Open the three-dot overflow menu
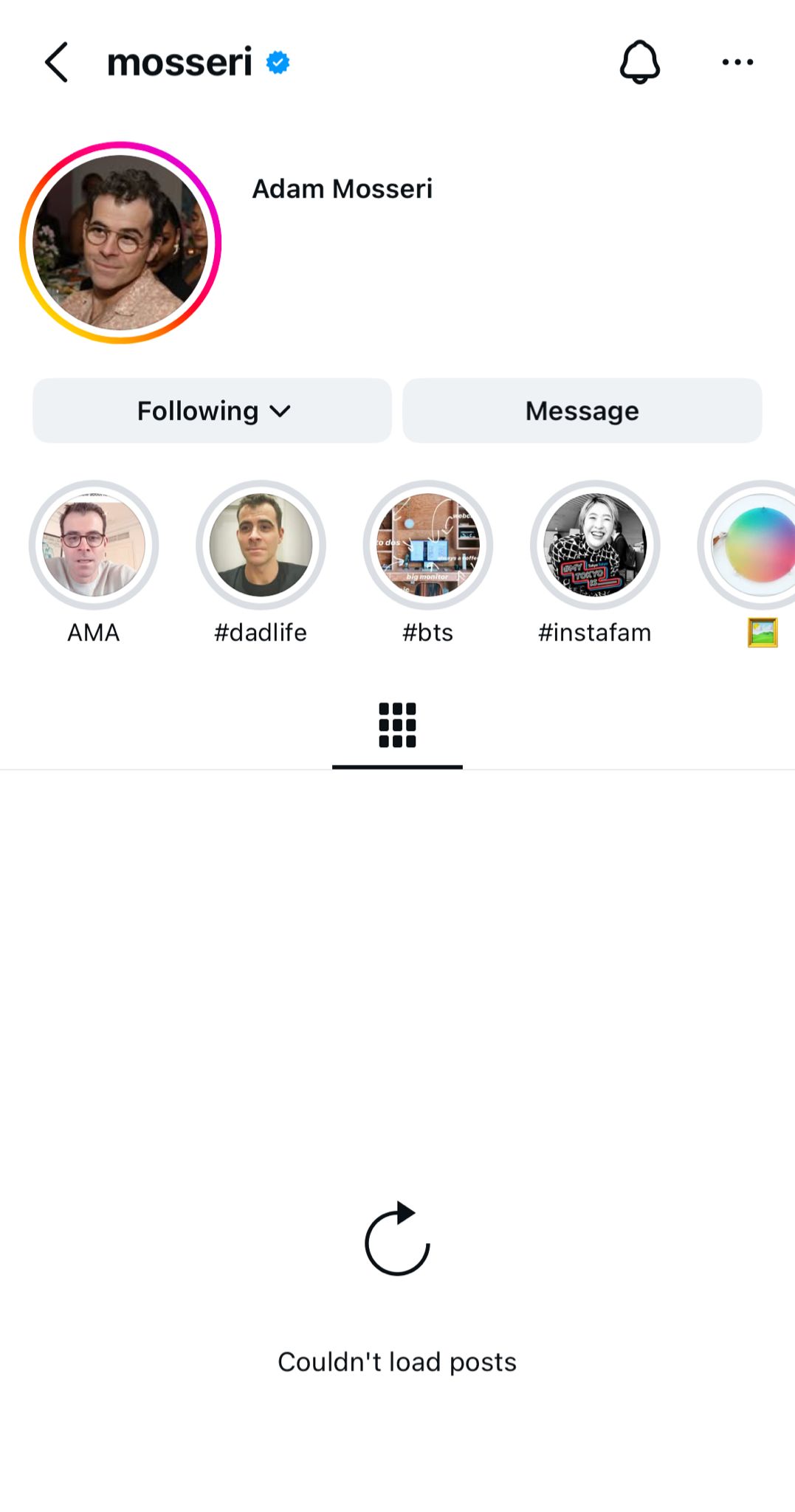This screenshot has width=795, height=1512. tap(737, 62)
